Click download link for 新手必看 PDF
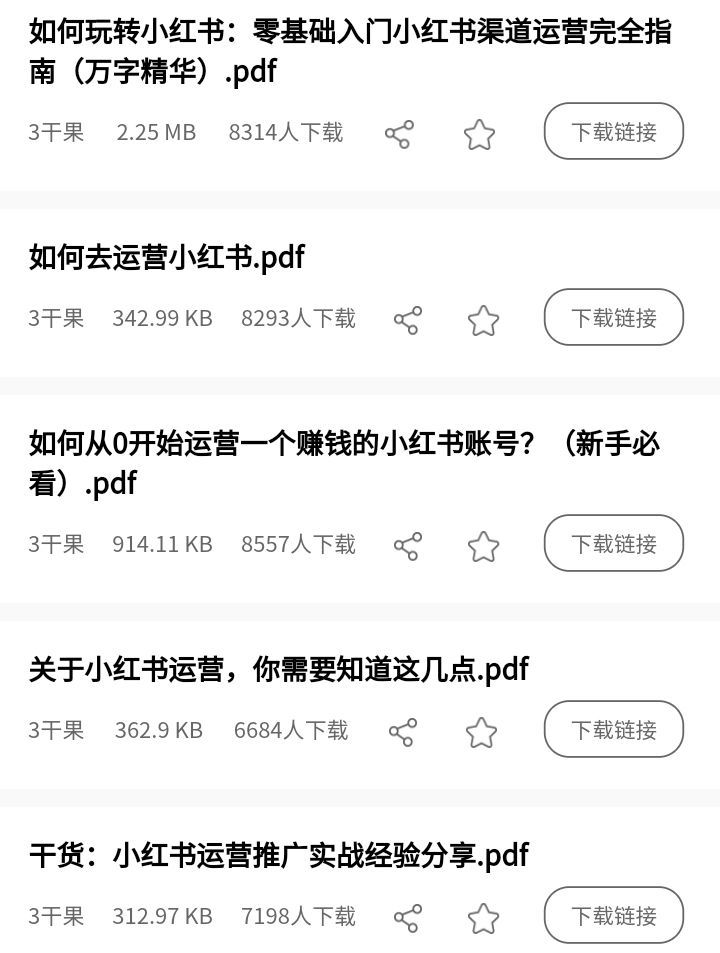Screen dimensions: 720x953 (613, 543)
